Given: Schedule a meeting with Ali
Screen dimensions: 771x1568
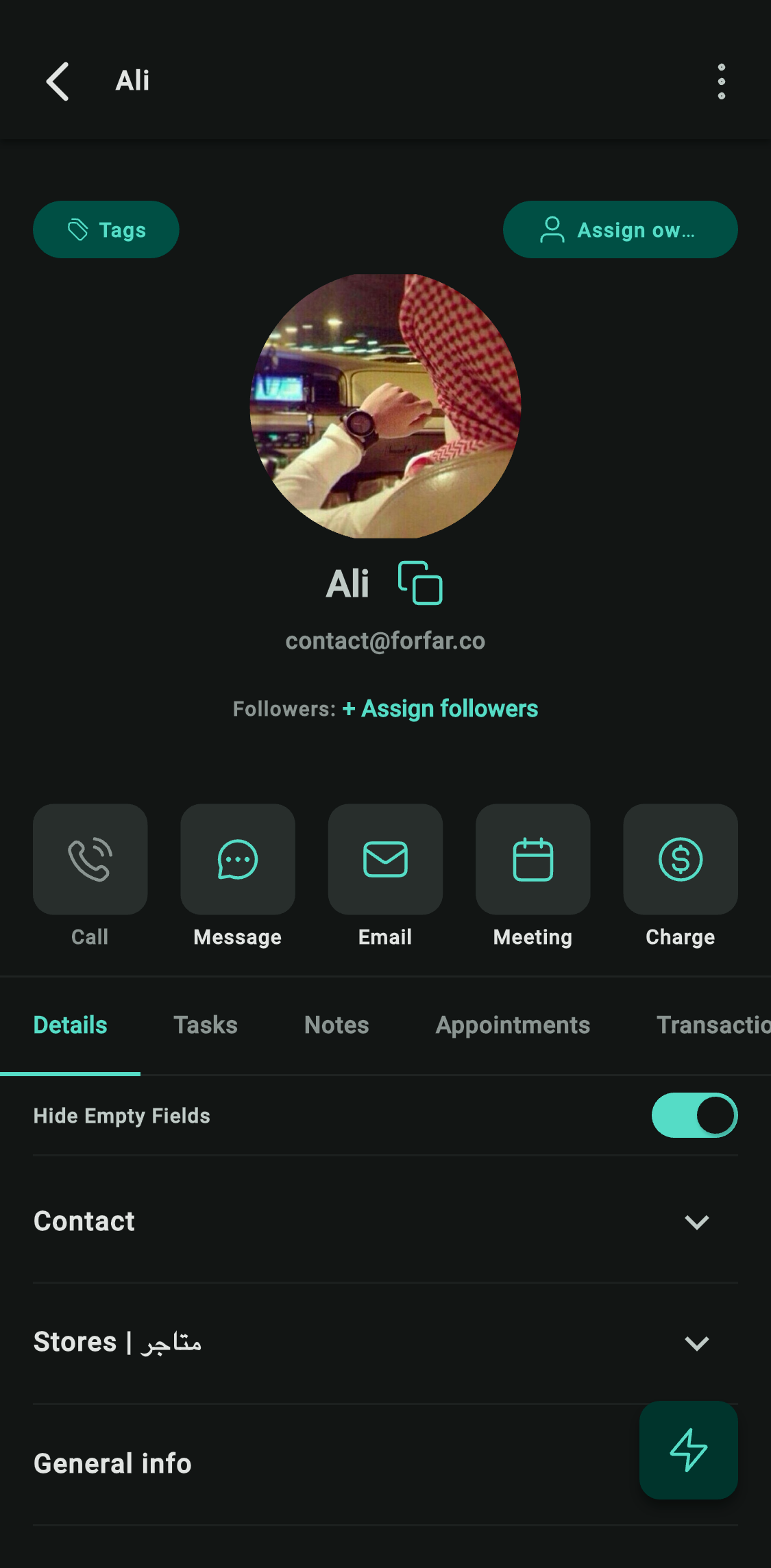Looking at the screenshot, I should click(x=533, y=859).
